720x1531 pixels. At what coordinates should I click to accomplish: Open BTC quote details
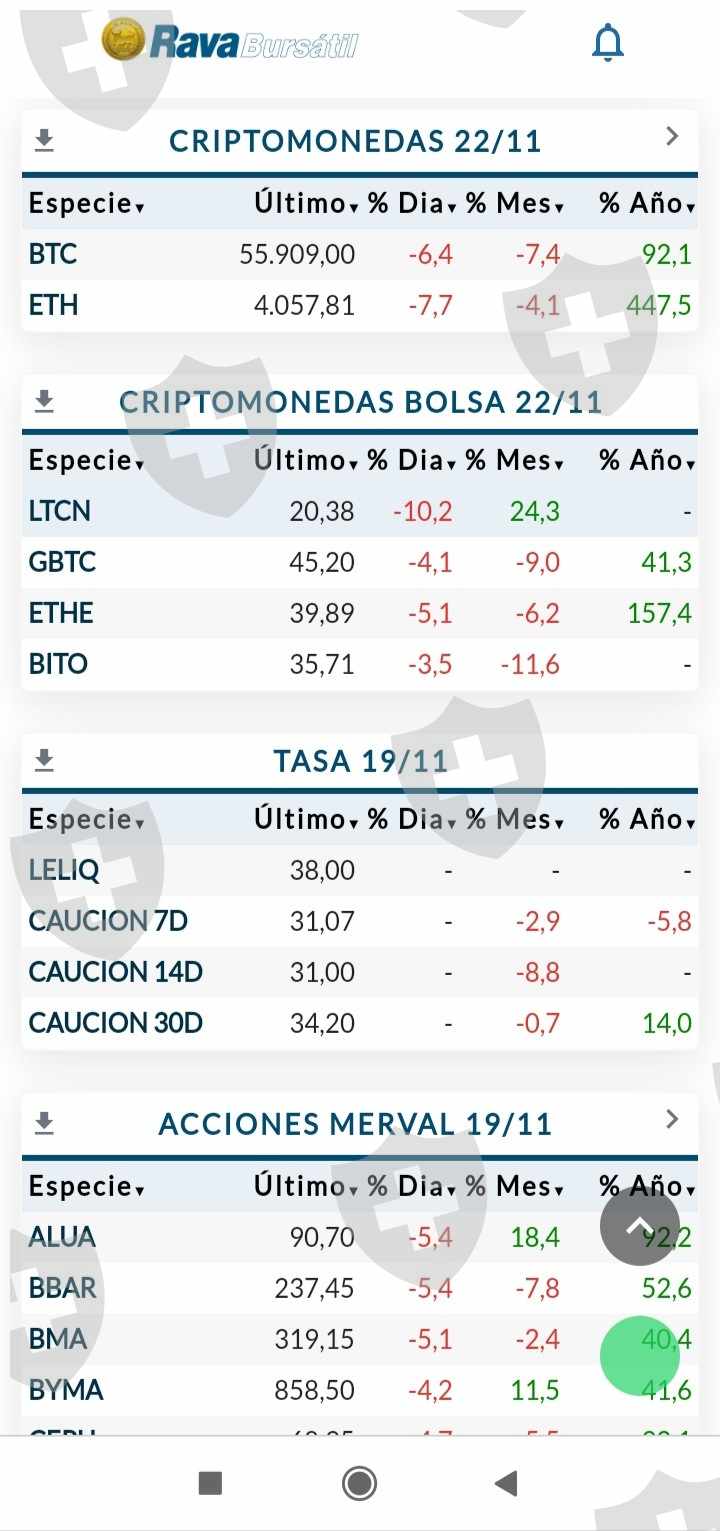point(53,254)
